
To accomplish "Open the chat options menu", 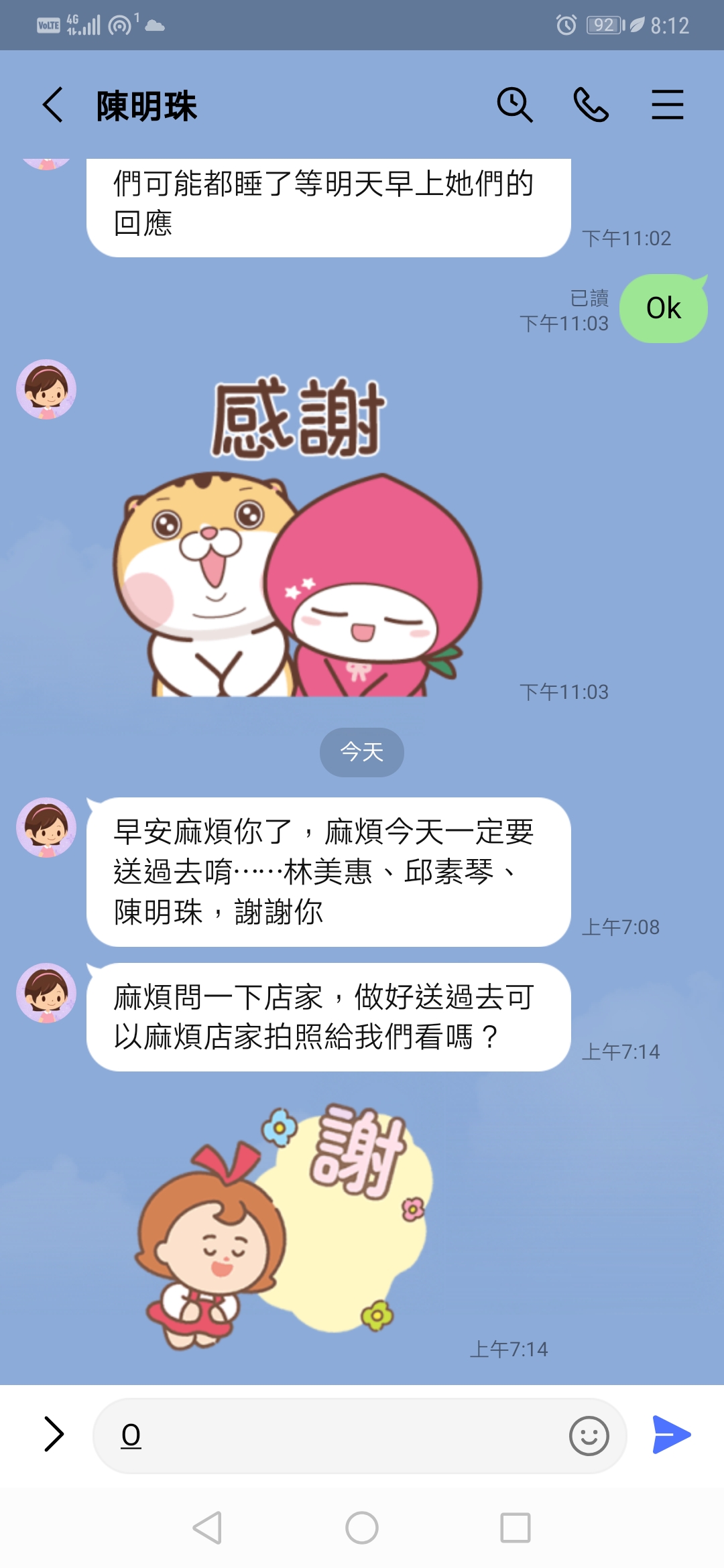I will [x=667, y=105].
